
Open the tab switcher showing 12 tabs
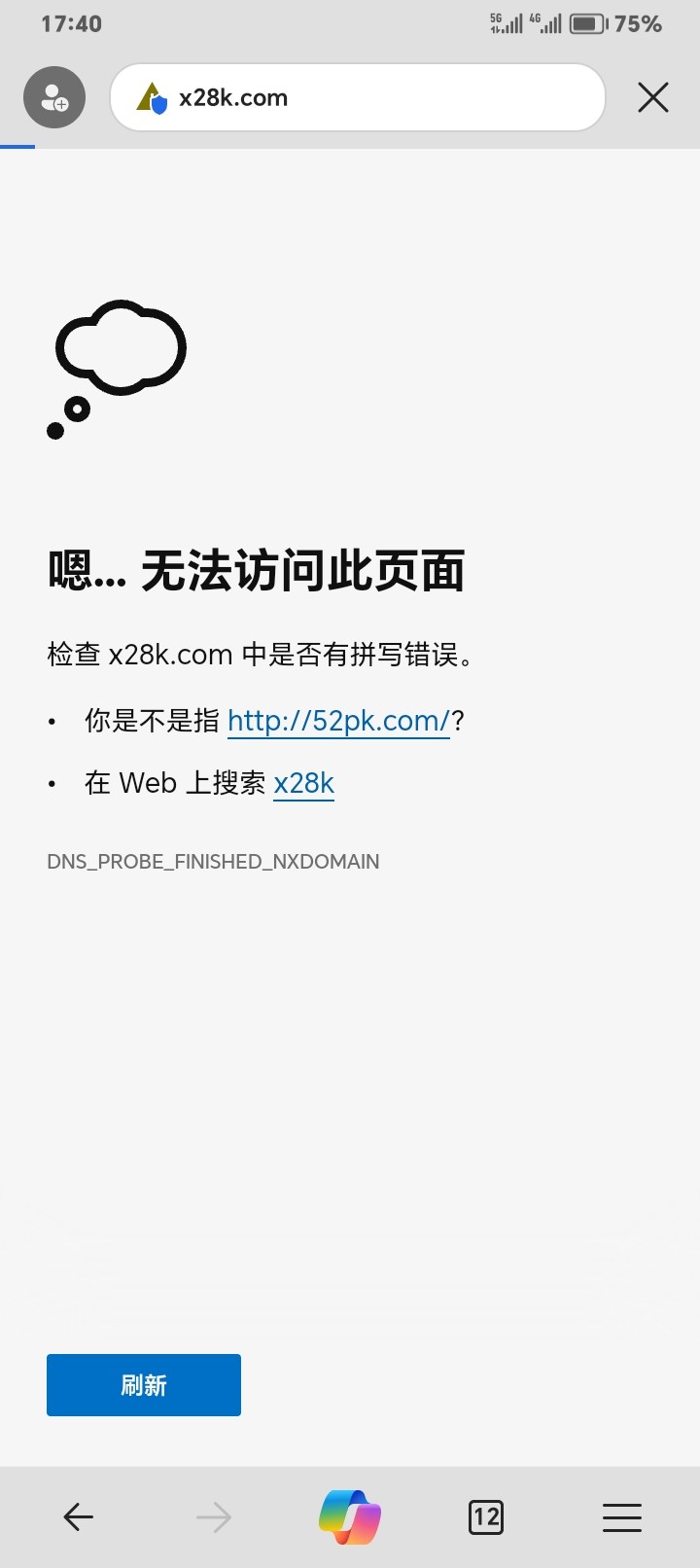486,1516
